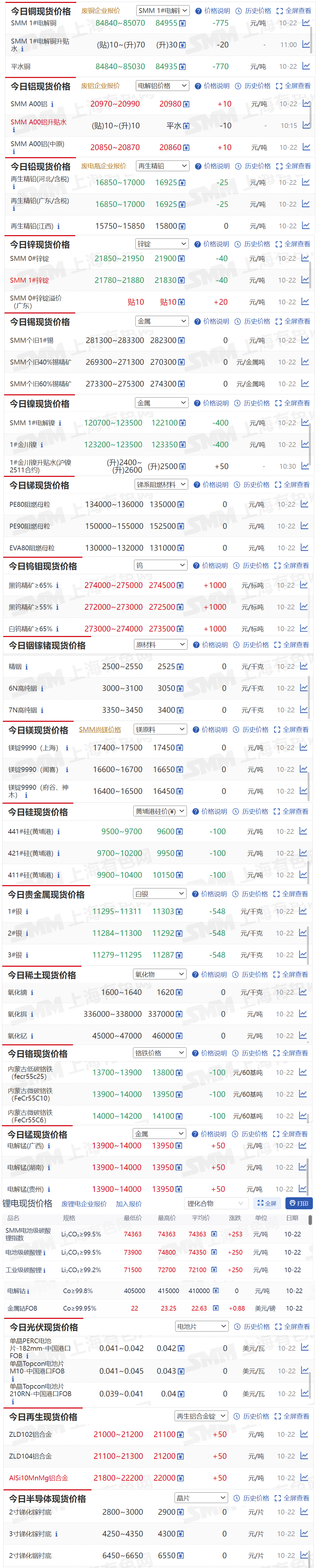The width and height of the screenshot is (317, 1568).
Task: Open 全屏查看 in the 今日铝现货价格 section
Action: (293, 86)
